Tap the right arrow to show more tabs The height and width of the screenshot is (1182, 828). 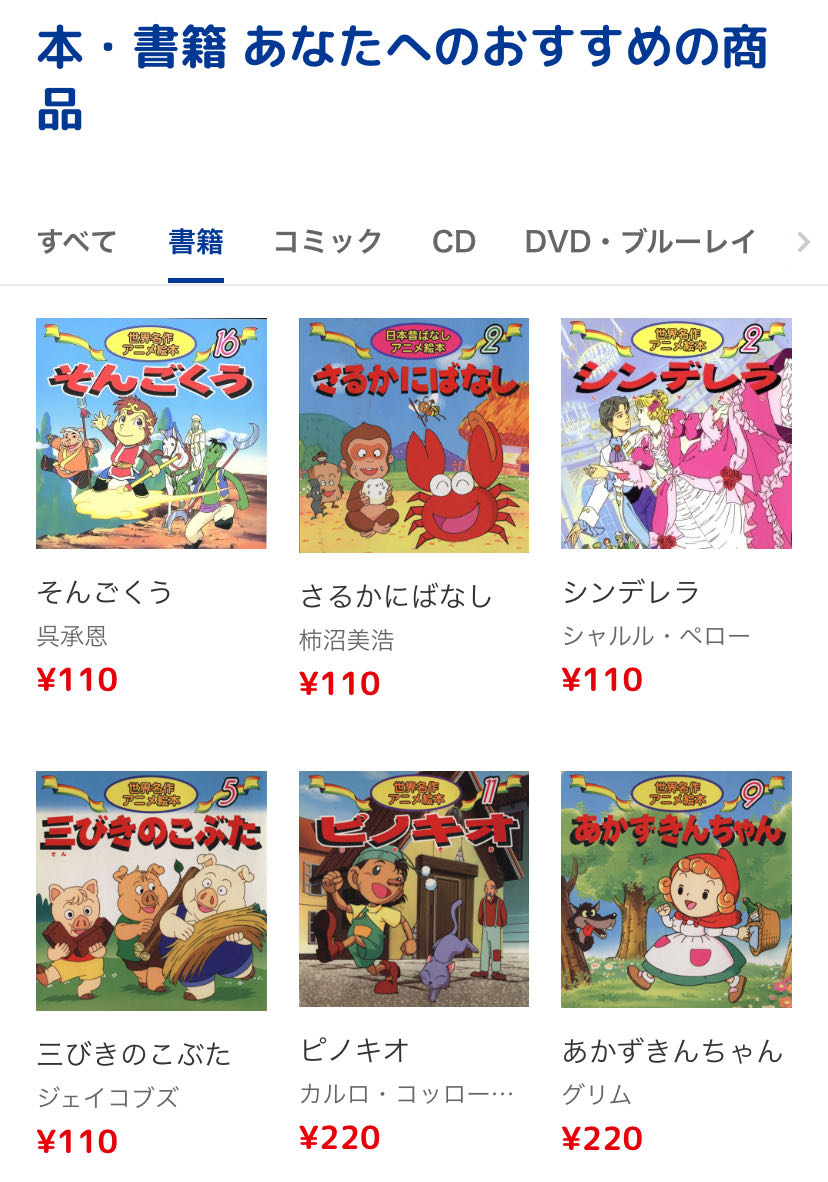(x=802, y=242)
